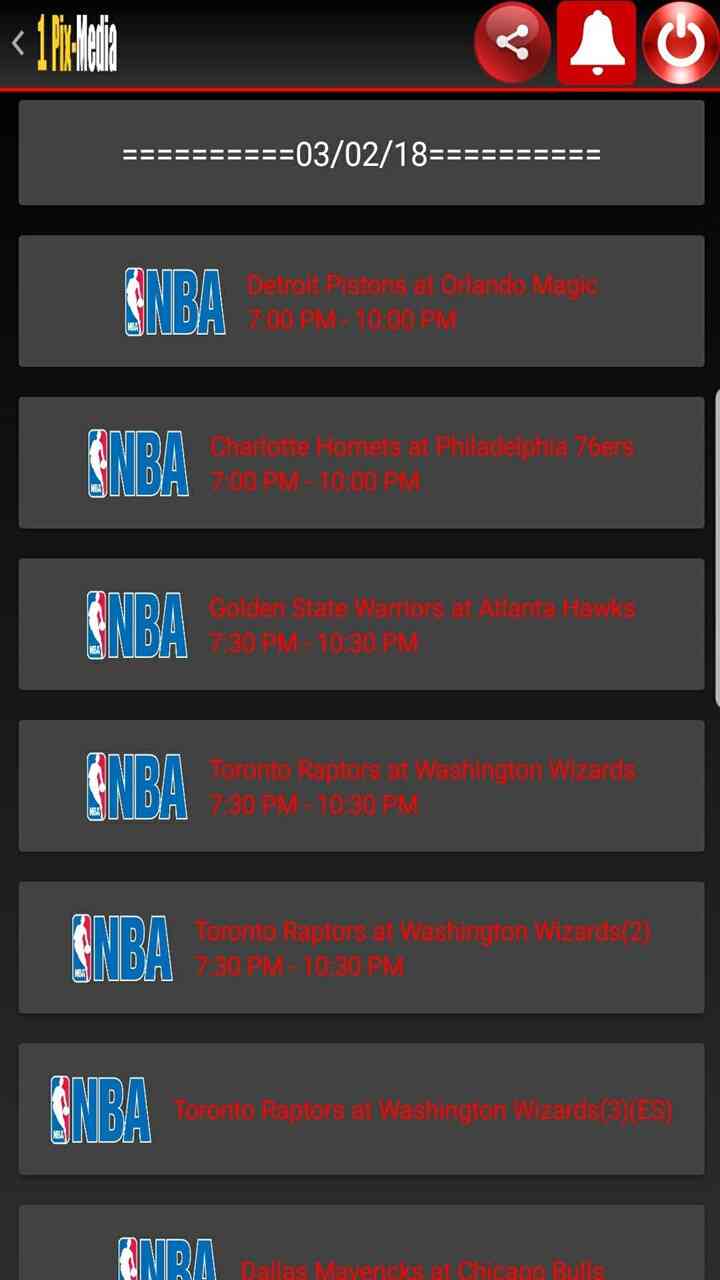Image resolution: width=720 pixels, height=1280 pixels.
Task: Open Dallas Mavericks at Chicago Bulls game
Action: (361, 1255)
